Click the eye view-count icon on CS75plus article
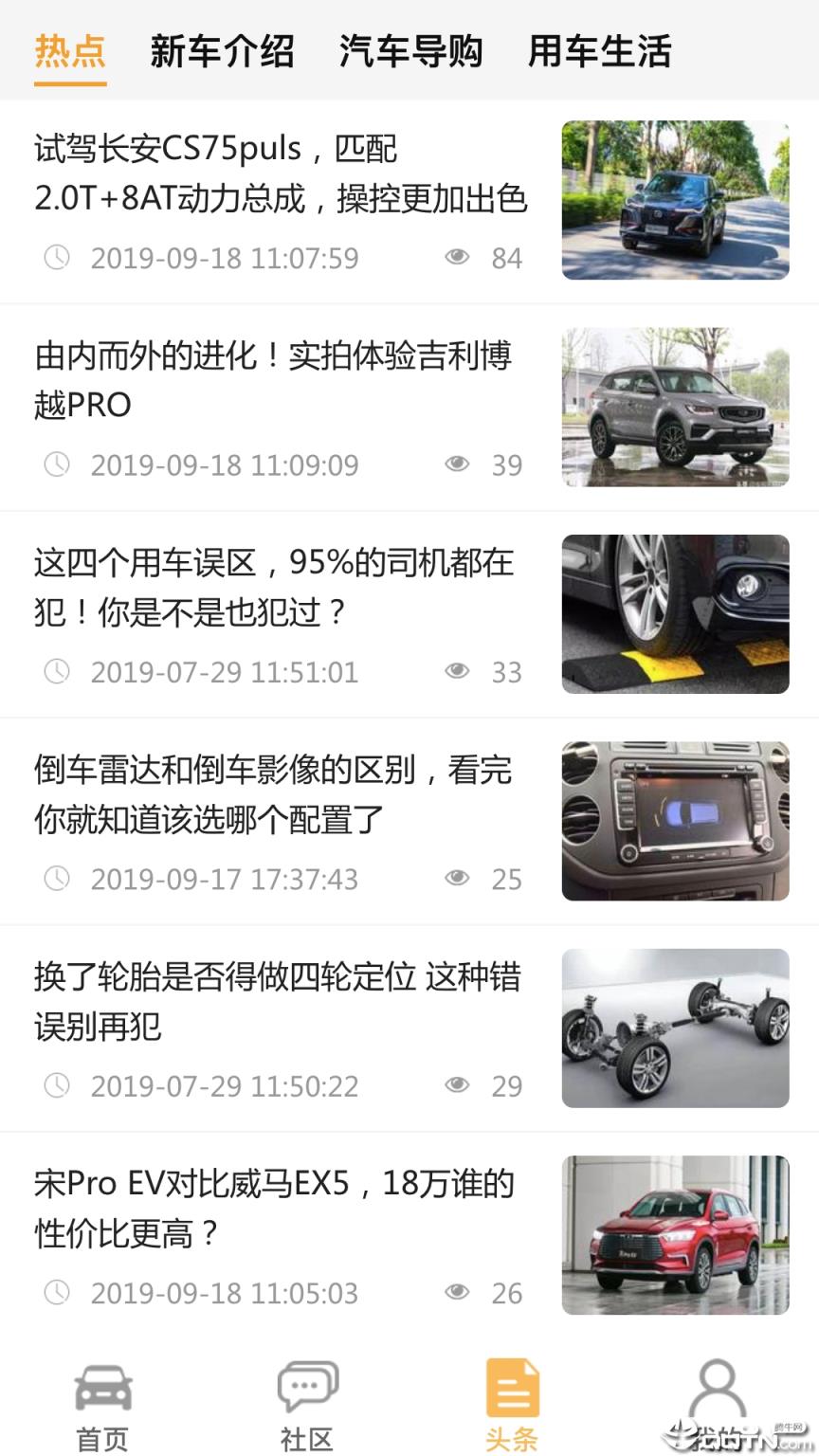This screenshot has height=1456, width=819. (459, 256)
